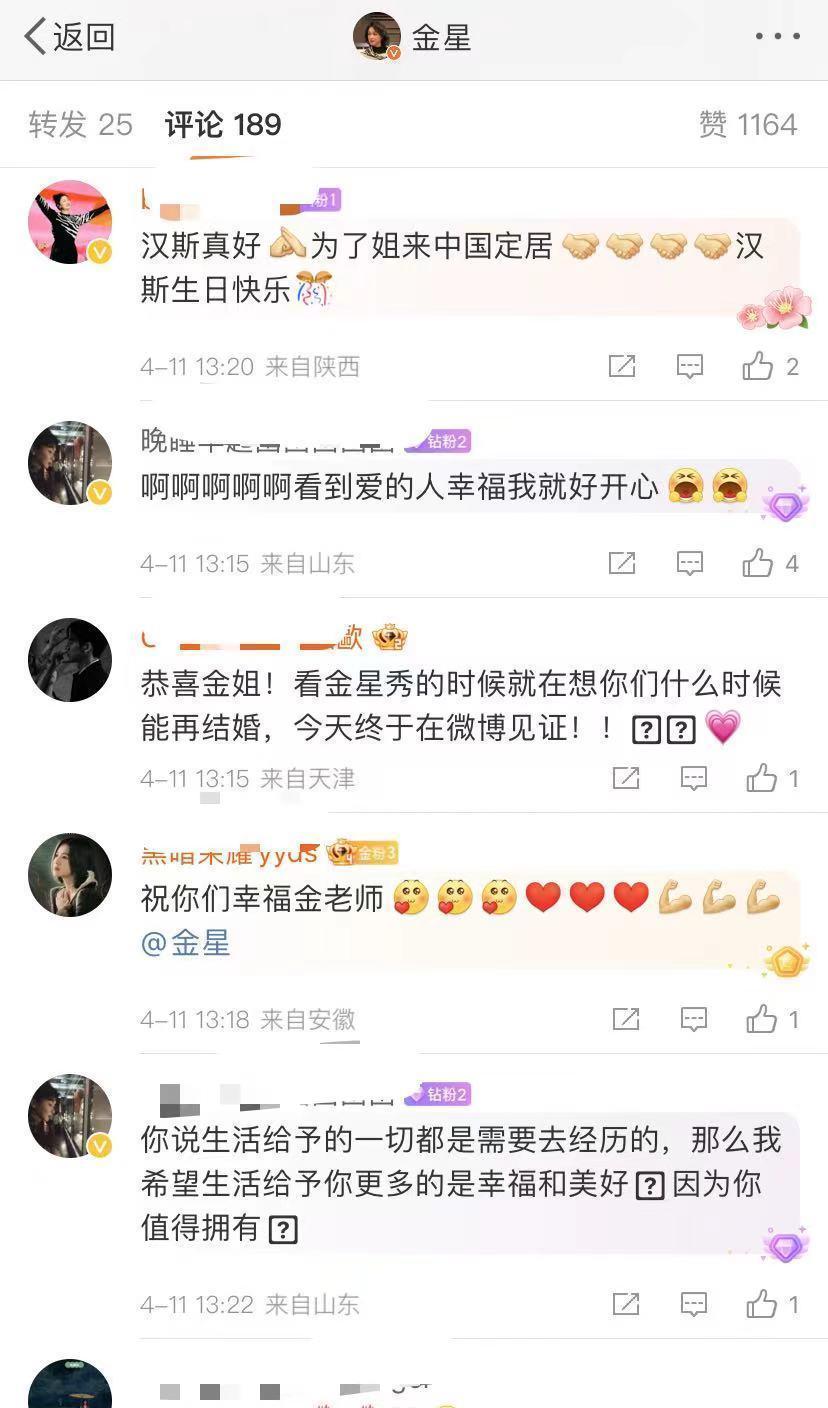
Task: Like the 祝你们幸福金老师 comment from 安徽
Action: [x=762, y=1019]
